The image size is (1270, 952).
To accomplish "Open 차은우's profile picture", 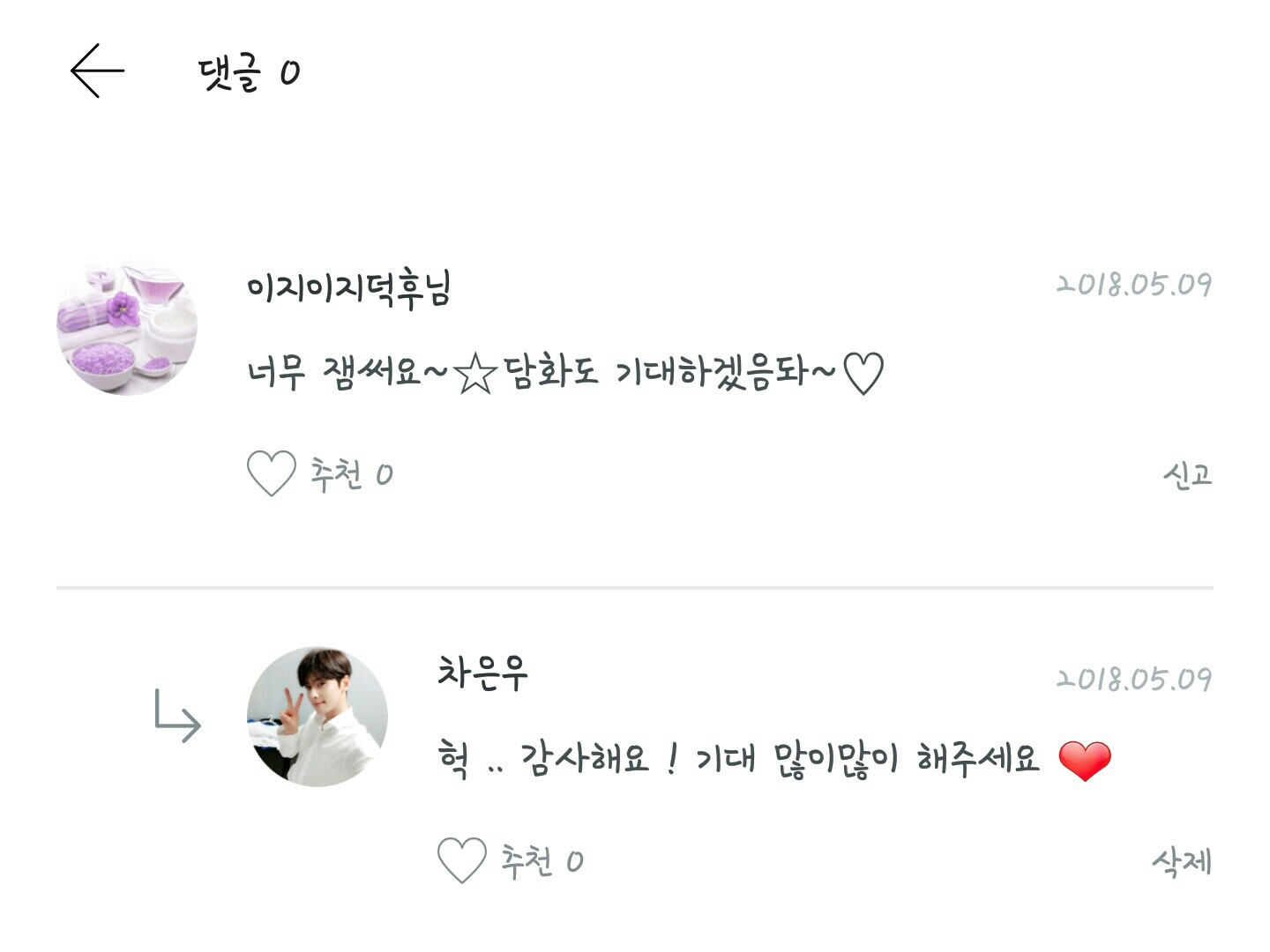I will (317, 717).
